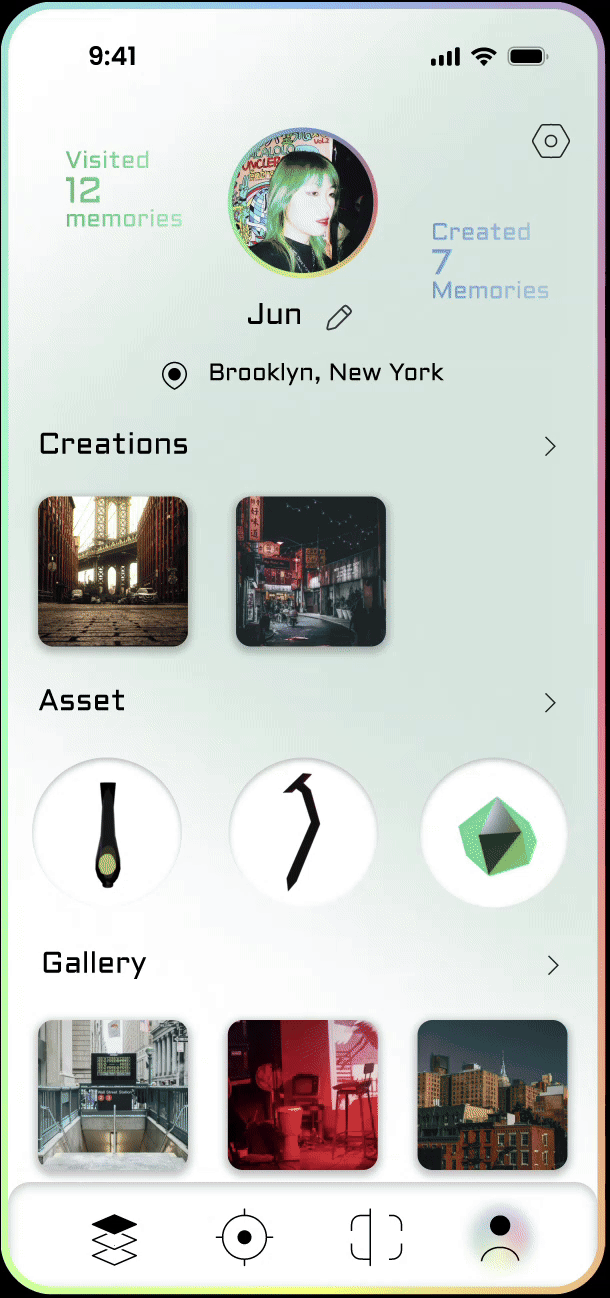Switch to the scan frame tab

(x=376, y=1239)
